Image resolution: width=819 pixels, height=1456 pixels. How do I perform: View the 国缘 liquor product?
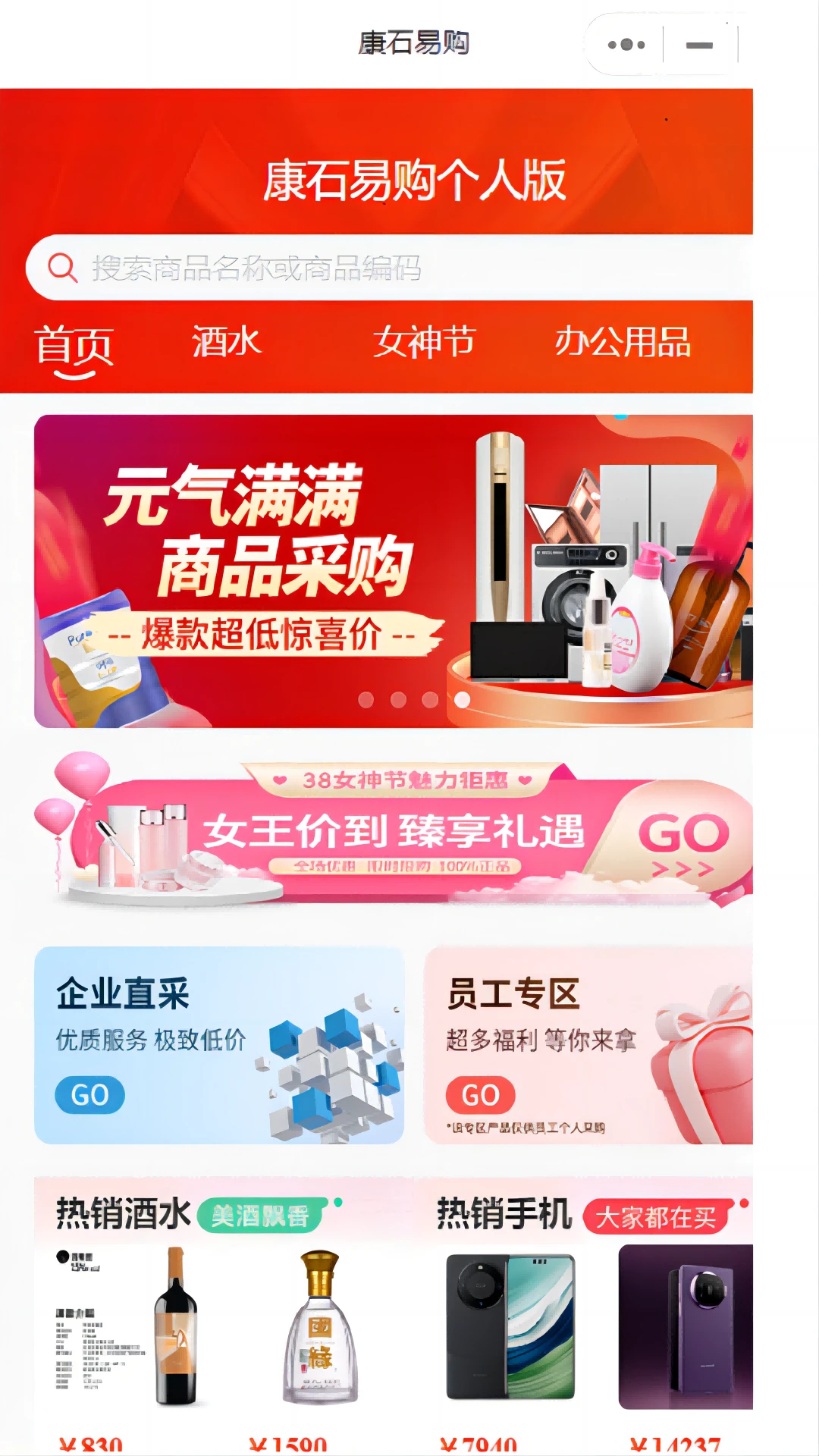(320, 1327)
